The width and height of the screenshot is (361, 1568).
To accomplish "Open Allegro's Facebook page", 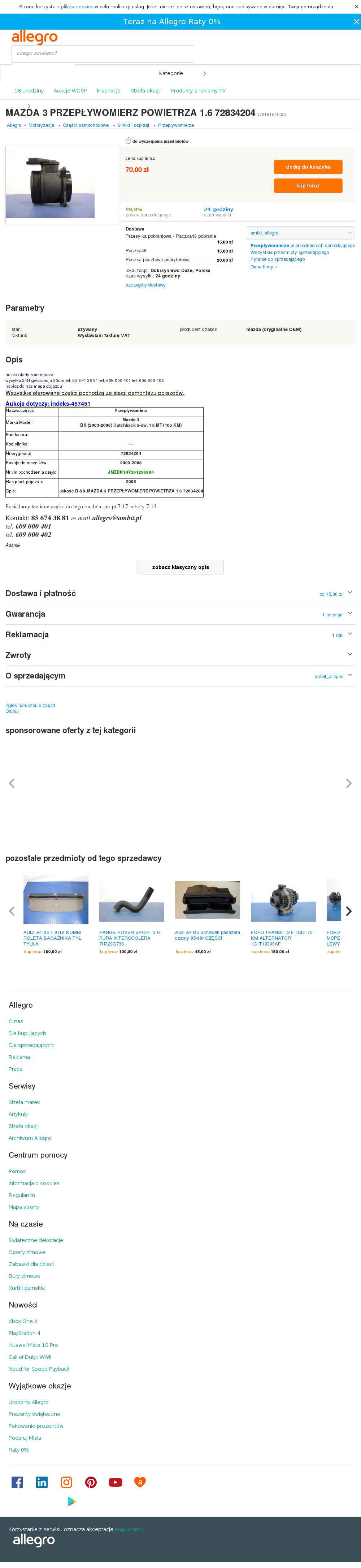I will click(17, 1482).
